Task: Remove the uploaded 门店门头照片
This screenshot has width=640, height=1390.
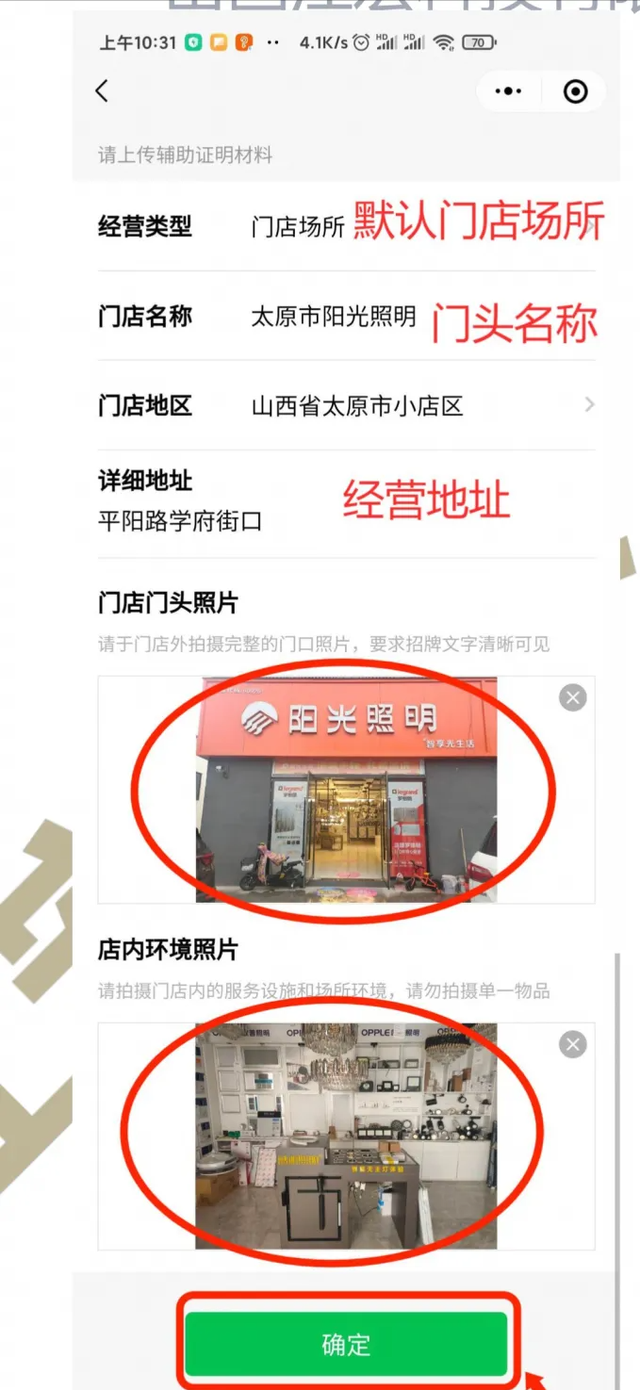Action: (x=573, y=697)
